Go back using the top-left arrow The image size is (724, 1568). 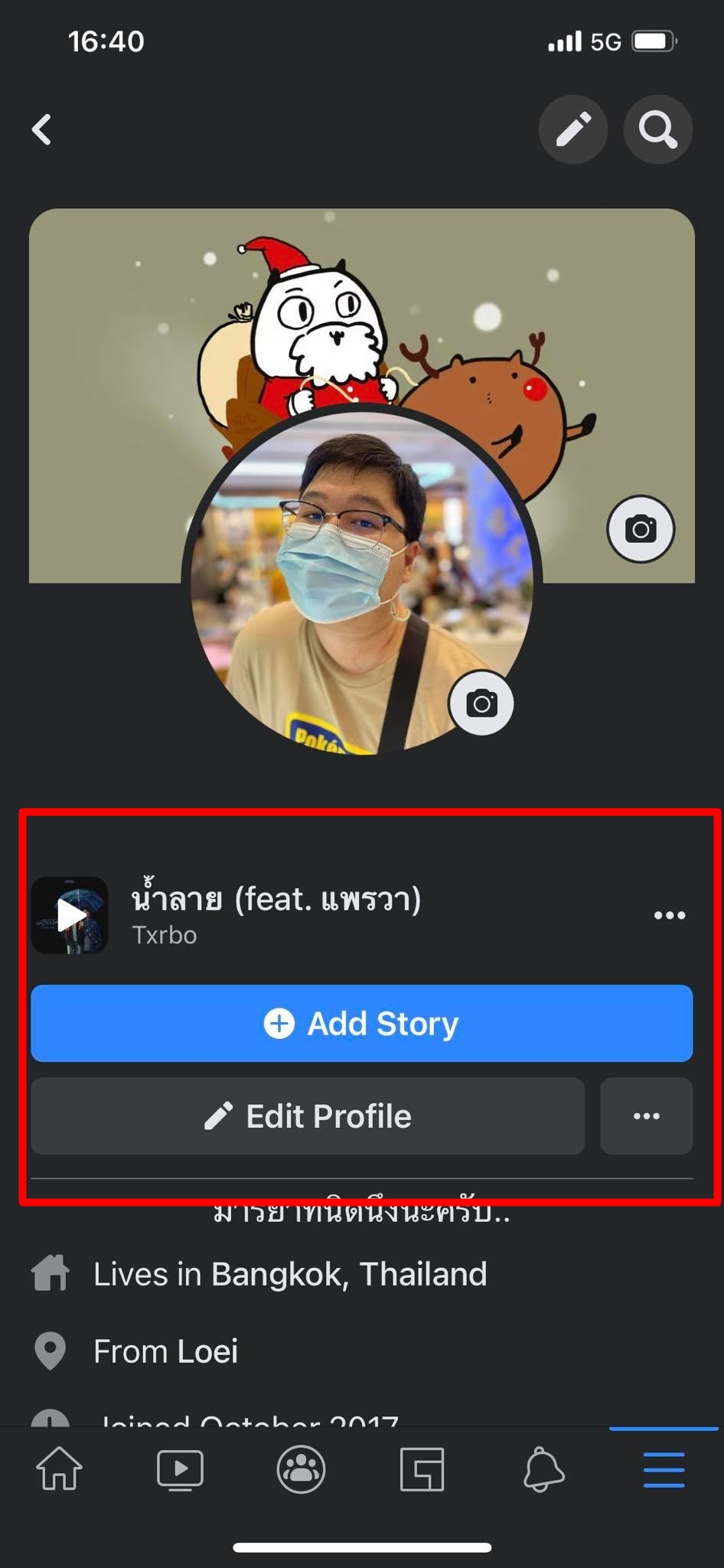(x=42, y=129)
